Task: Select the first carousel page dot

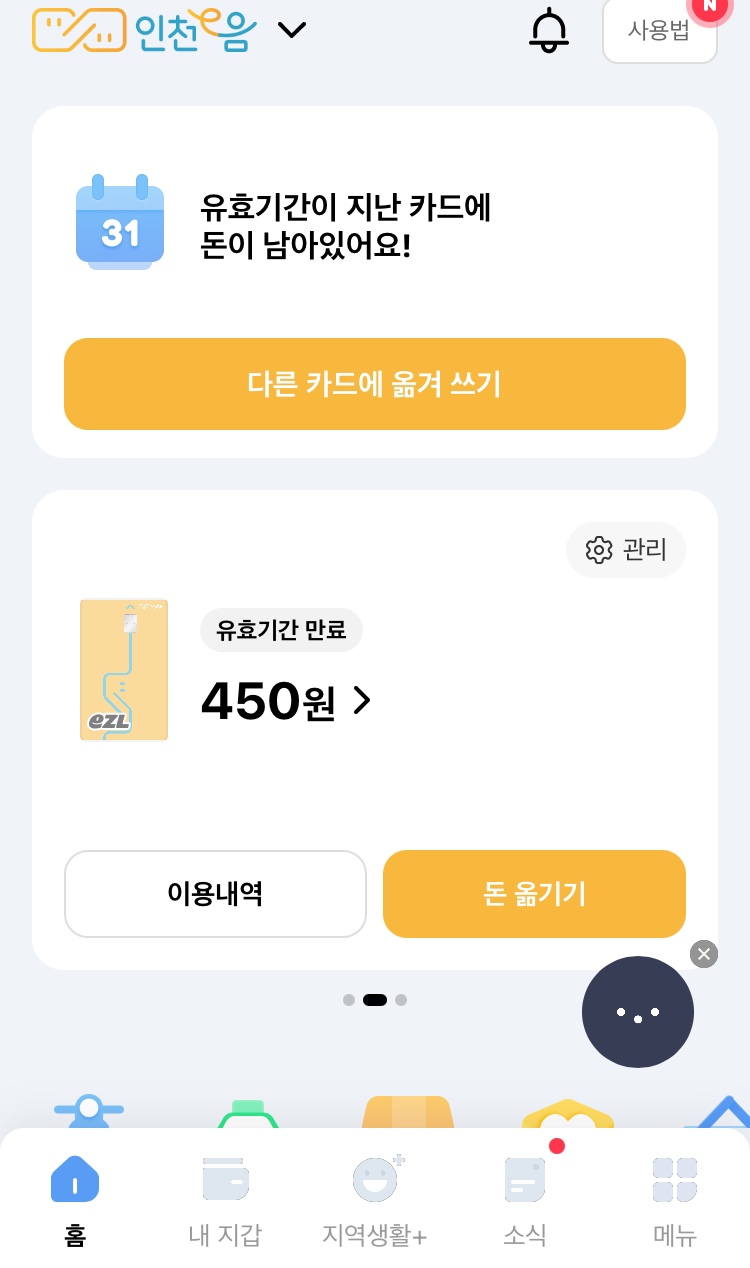Action: click(349, 1000)
